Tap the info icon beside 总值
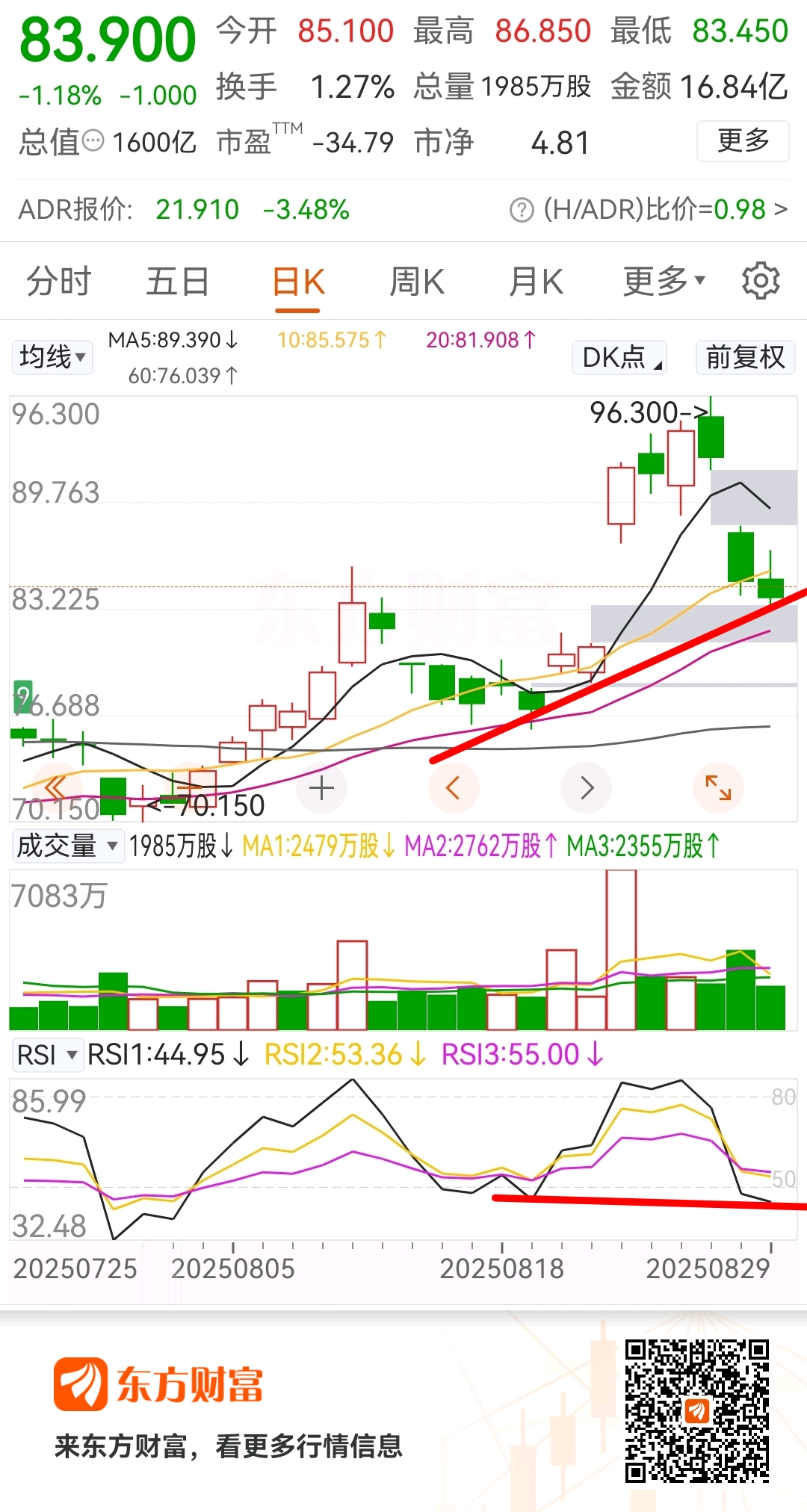This screenshot has height=1512, width=807. click(93, 140)
